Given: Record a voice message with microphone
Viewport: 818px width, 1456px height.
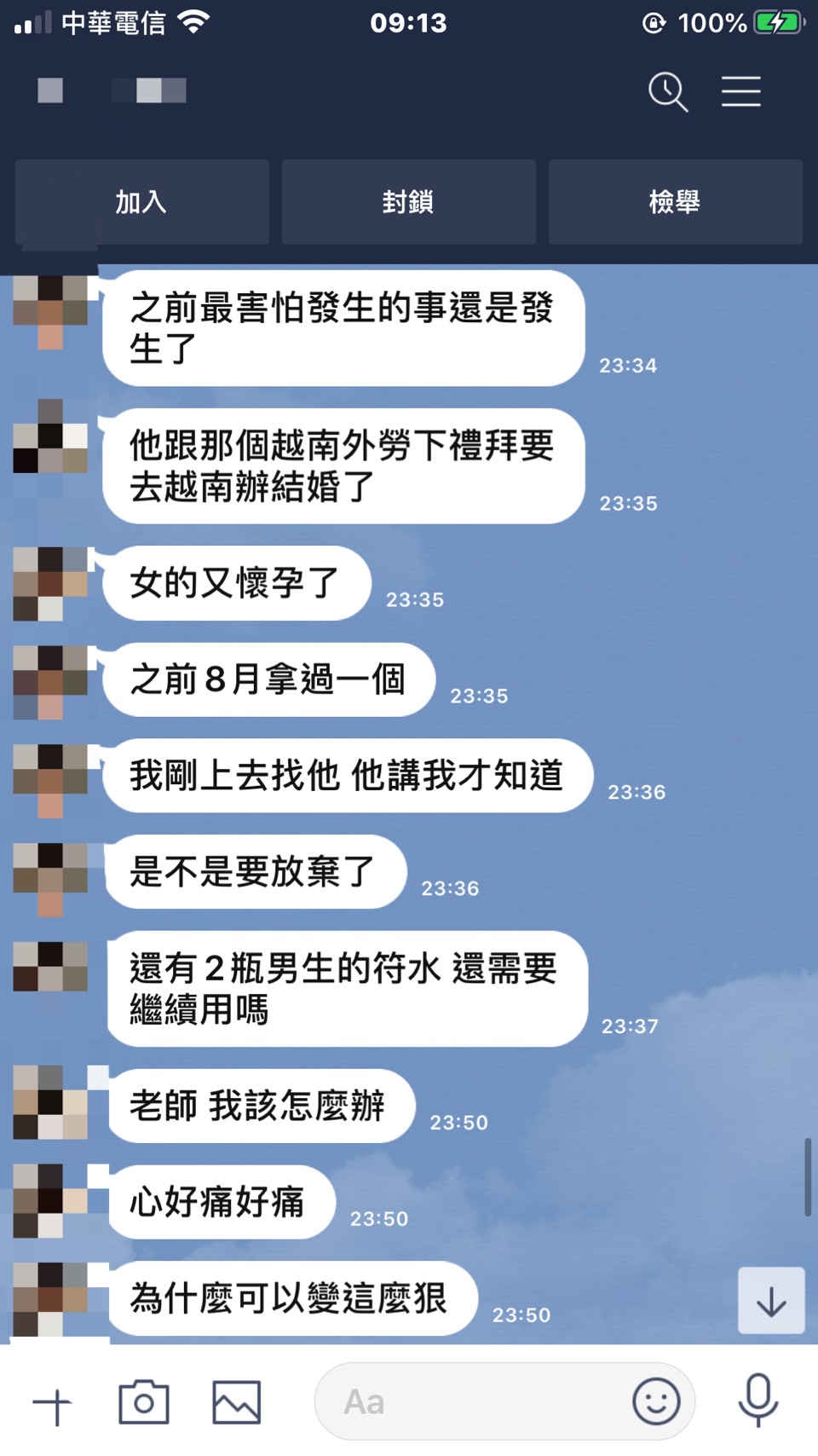Looking at the screenshot, I should 758,1401.
